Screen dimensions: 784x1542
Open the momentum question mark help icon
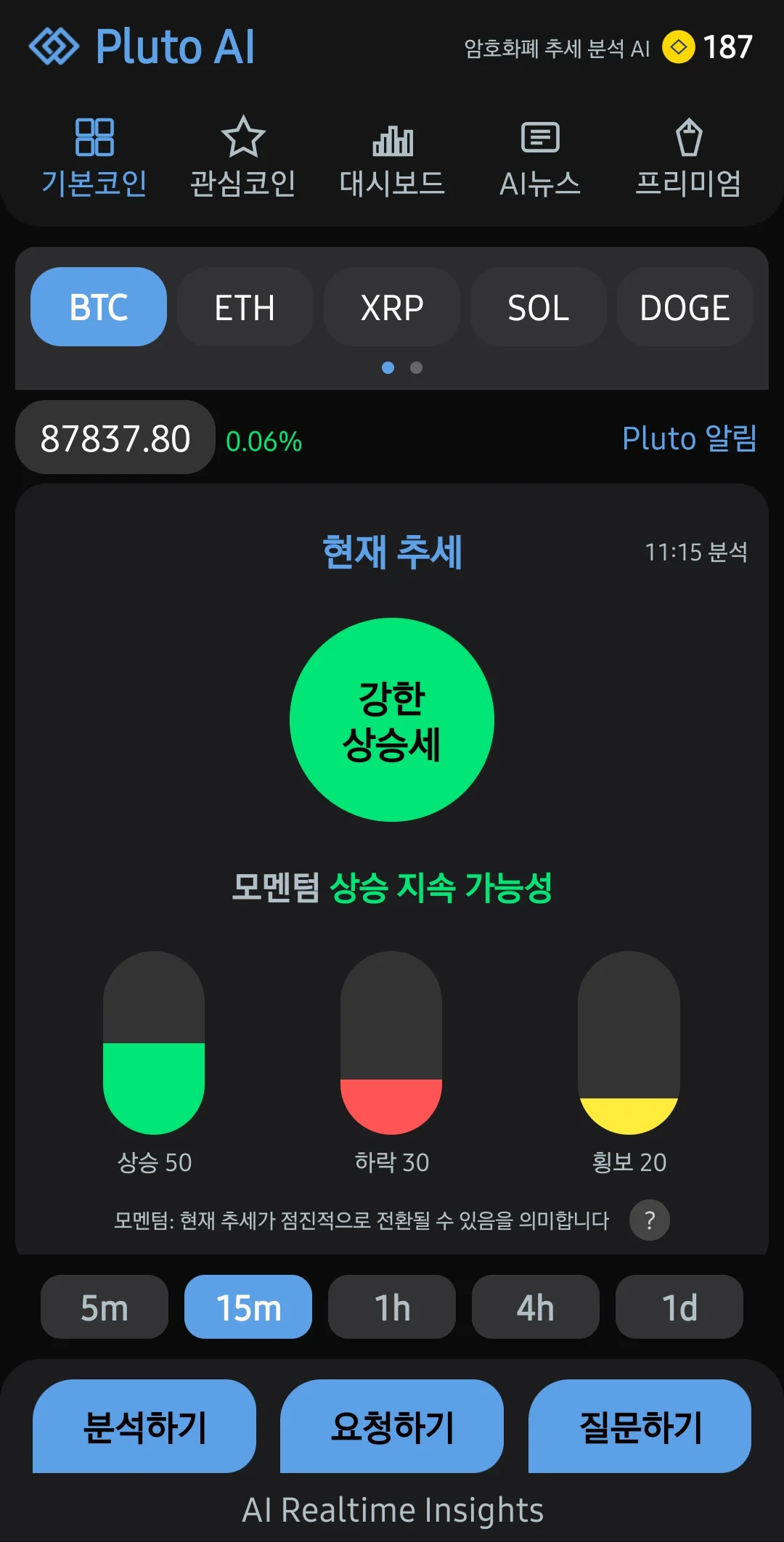[x=649, y=1220]
